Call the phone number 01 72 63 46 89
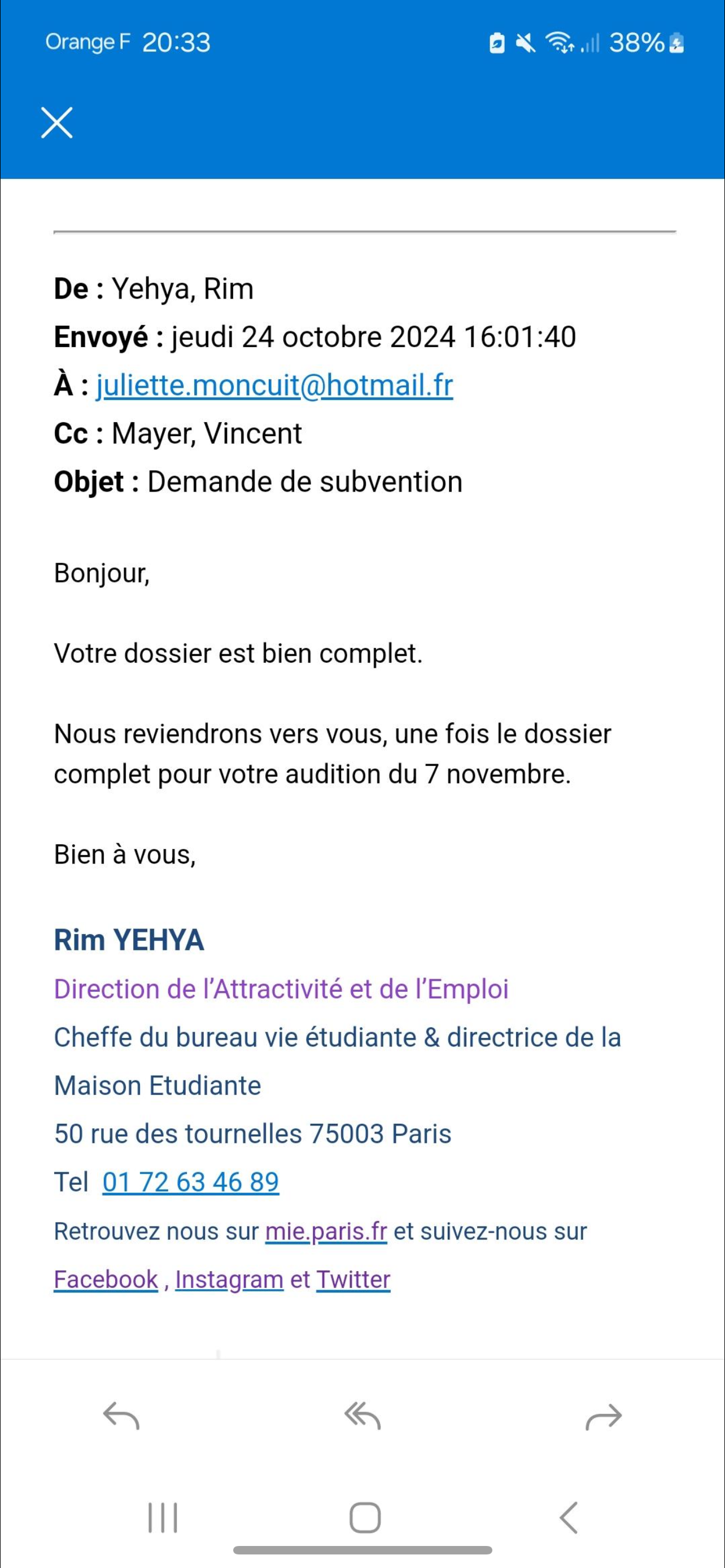Image resolution: width=725 pixels, height=1568 pixels. pyautogui.click(x=190, y=1182)
